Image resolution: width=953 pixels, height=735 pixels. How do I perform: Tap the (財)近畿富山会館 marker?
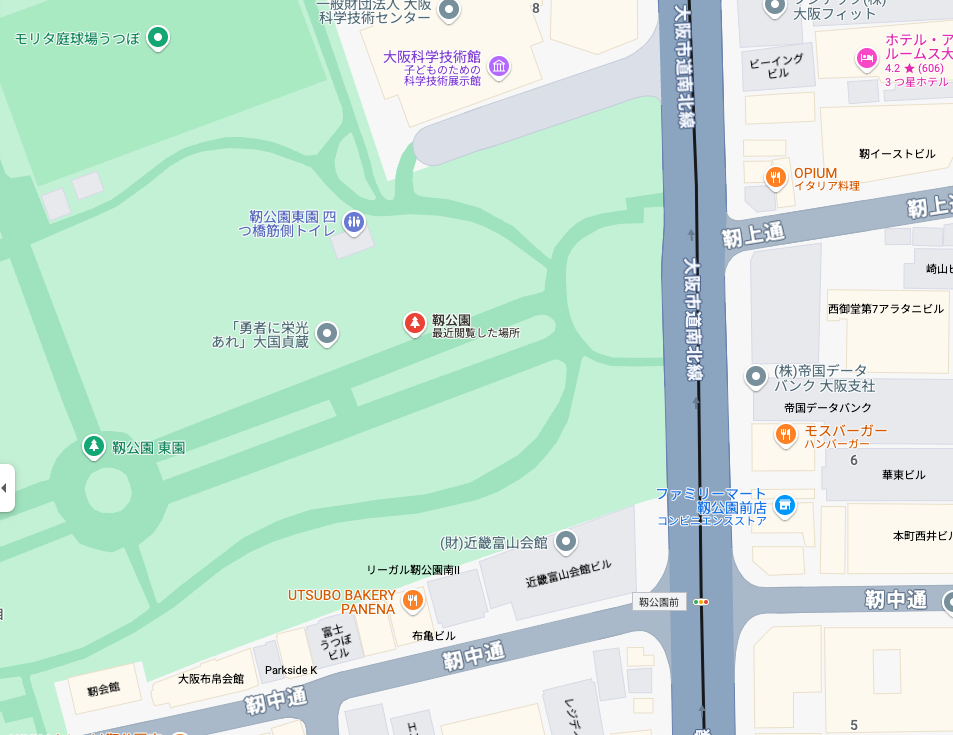(x=566, y=542)
